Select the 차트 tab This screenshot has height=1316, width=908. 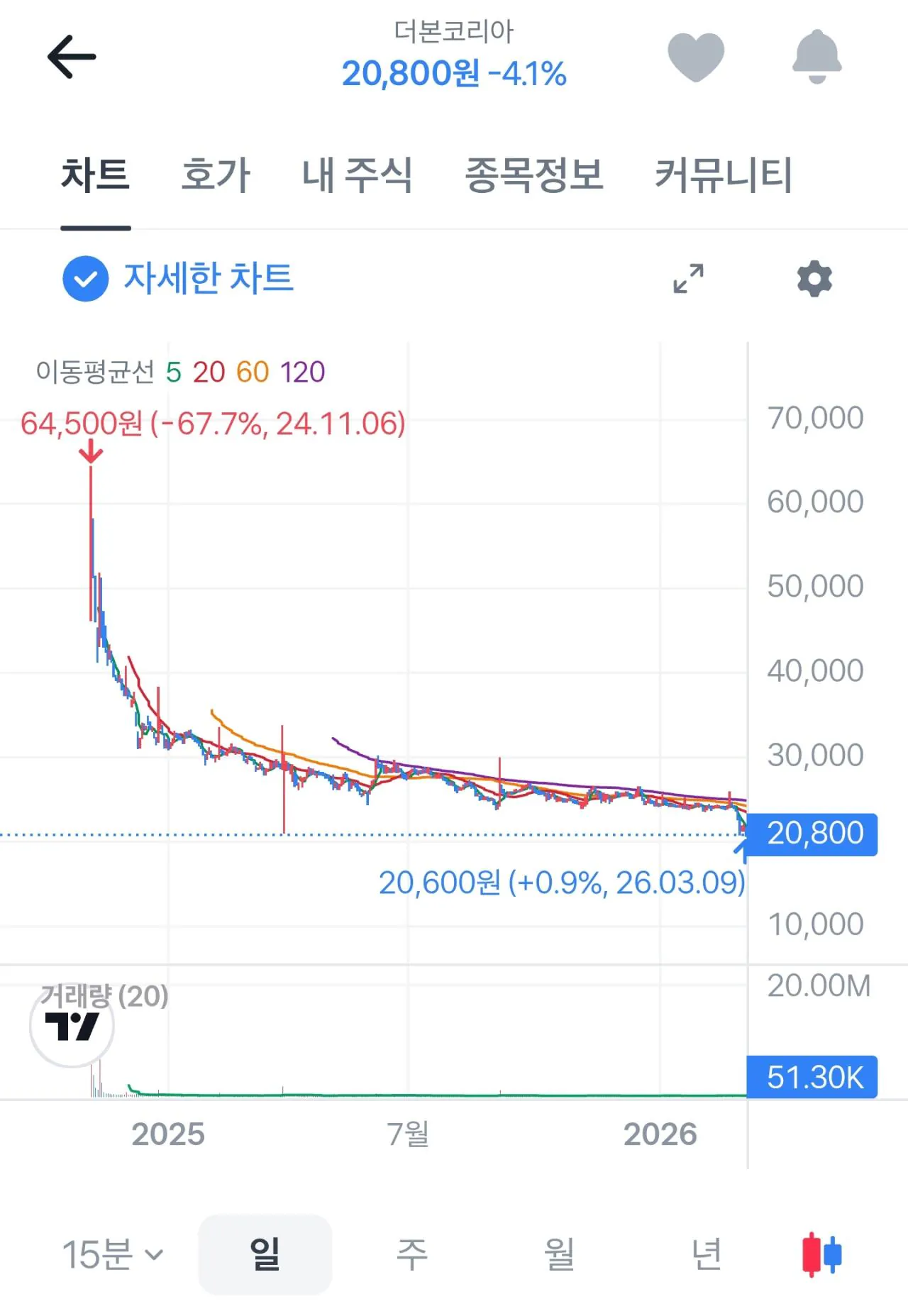(x=96, y=175)
